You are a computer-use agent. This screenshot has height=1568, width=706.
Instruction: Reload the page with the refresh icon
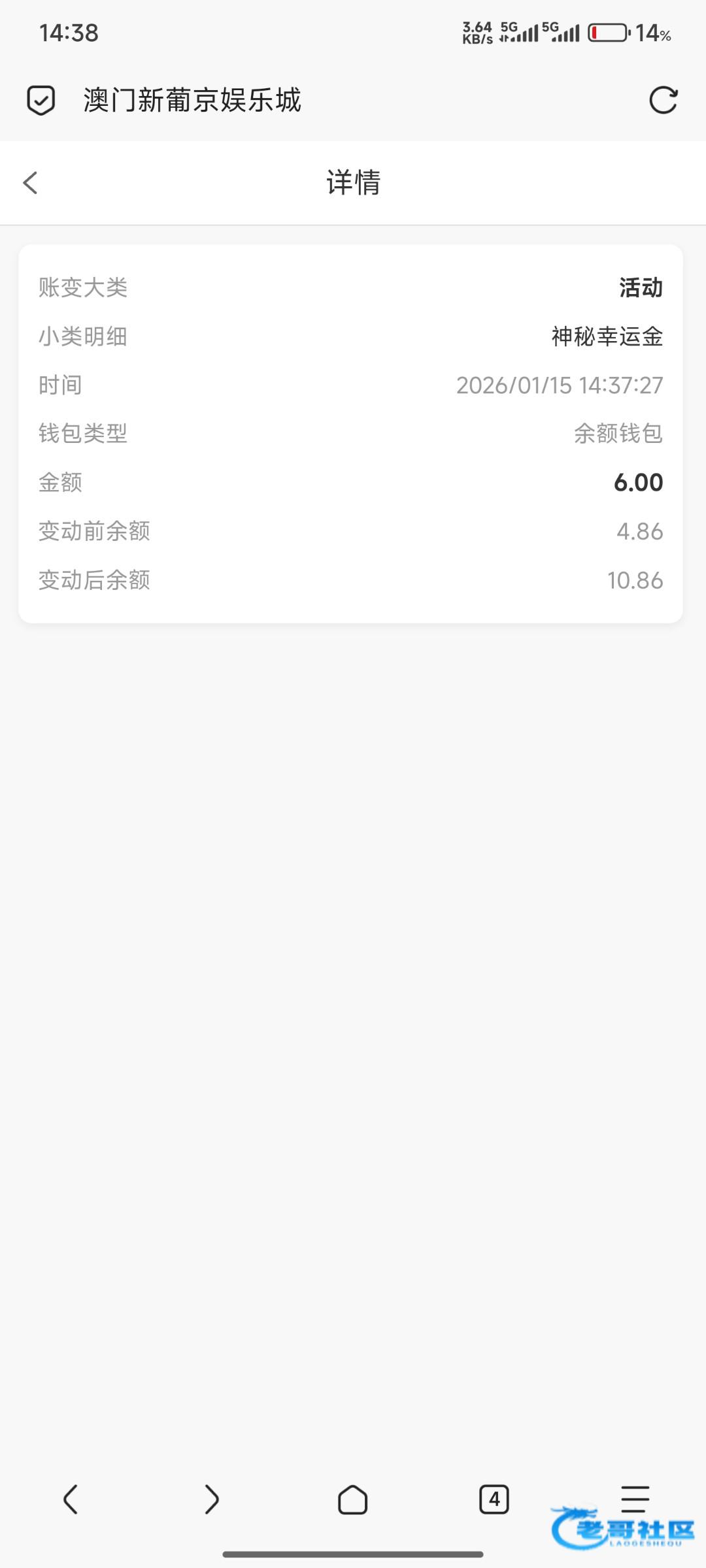coord(663,101)
